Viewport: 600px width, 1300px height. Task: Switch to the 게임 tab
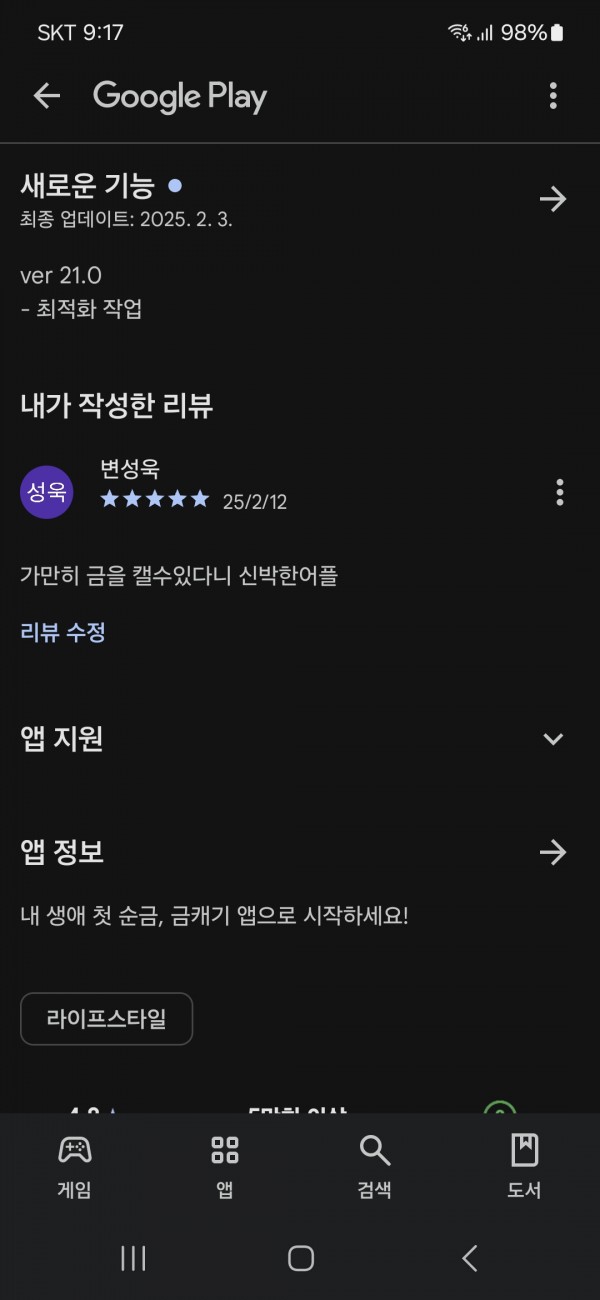coord(75,1166)
